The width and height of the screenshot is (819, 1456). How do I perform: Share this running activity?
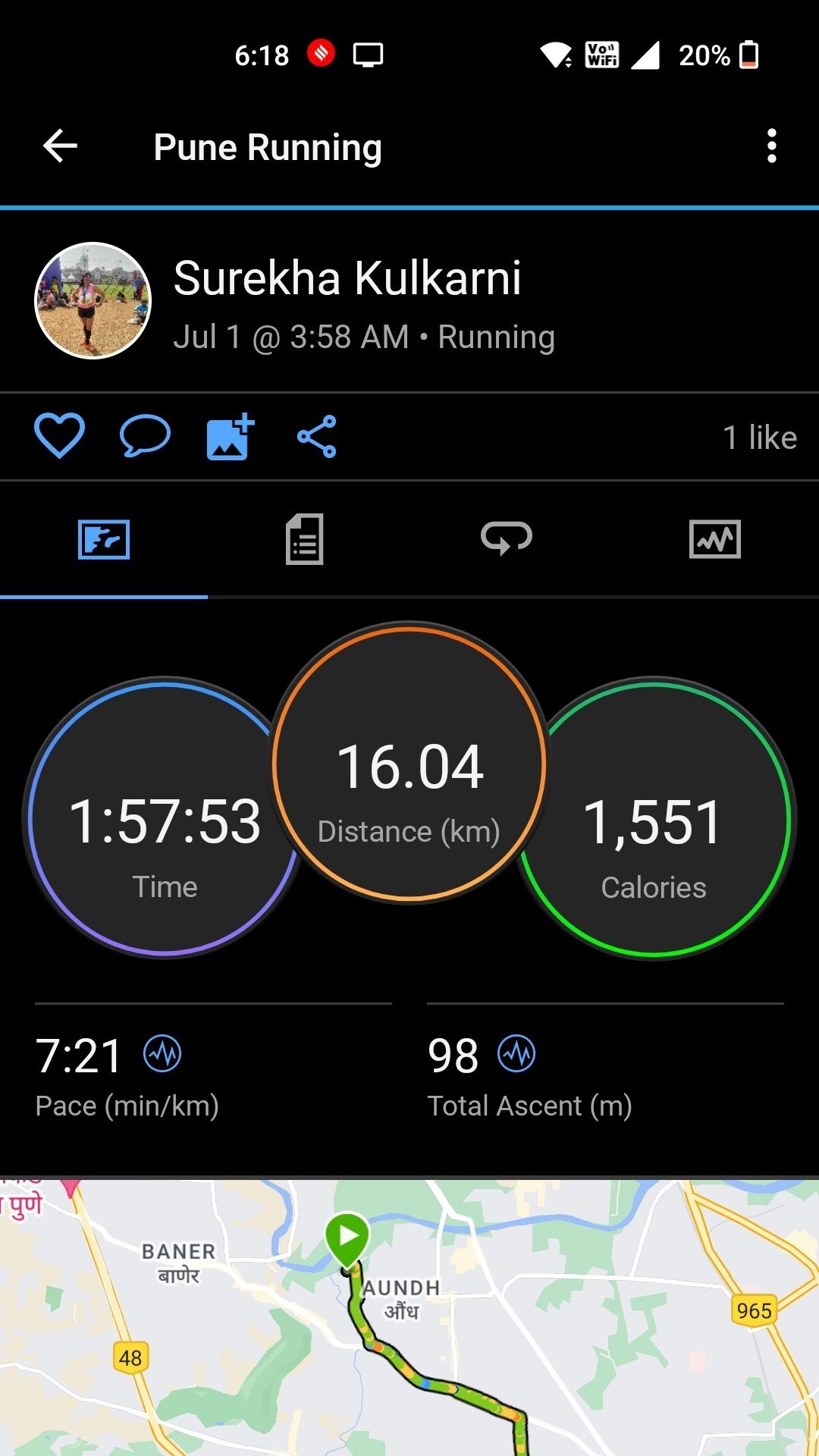(317, 436)
